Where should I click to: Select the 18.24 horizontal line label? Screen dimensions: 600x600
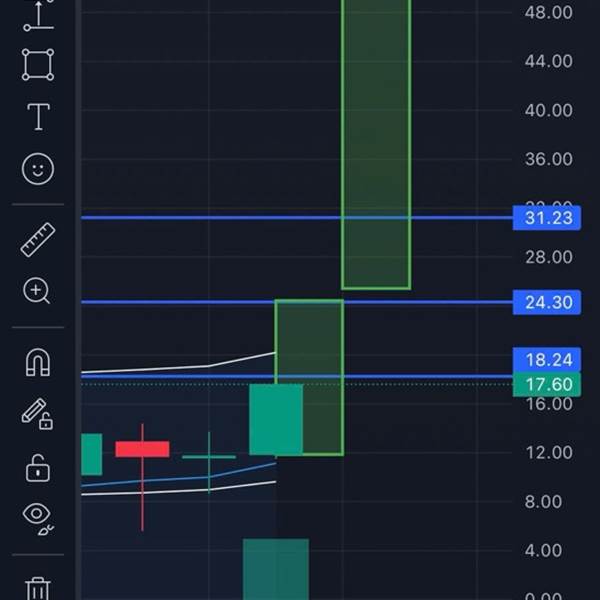tap(547, 360)
